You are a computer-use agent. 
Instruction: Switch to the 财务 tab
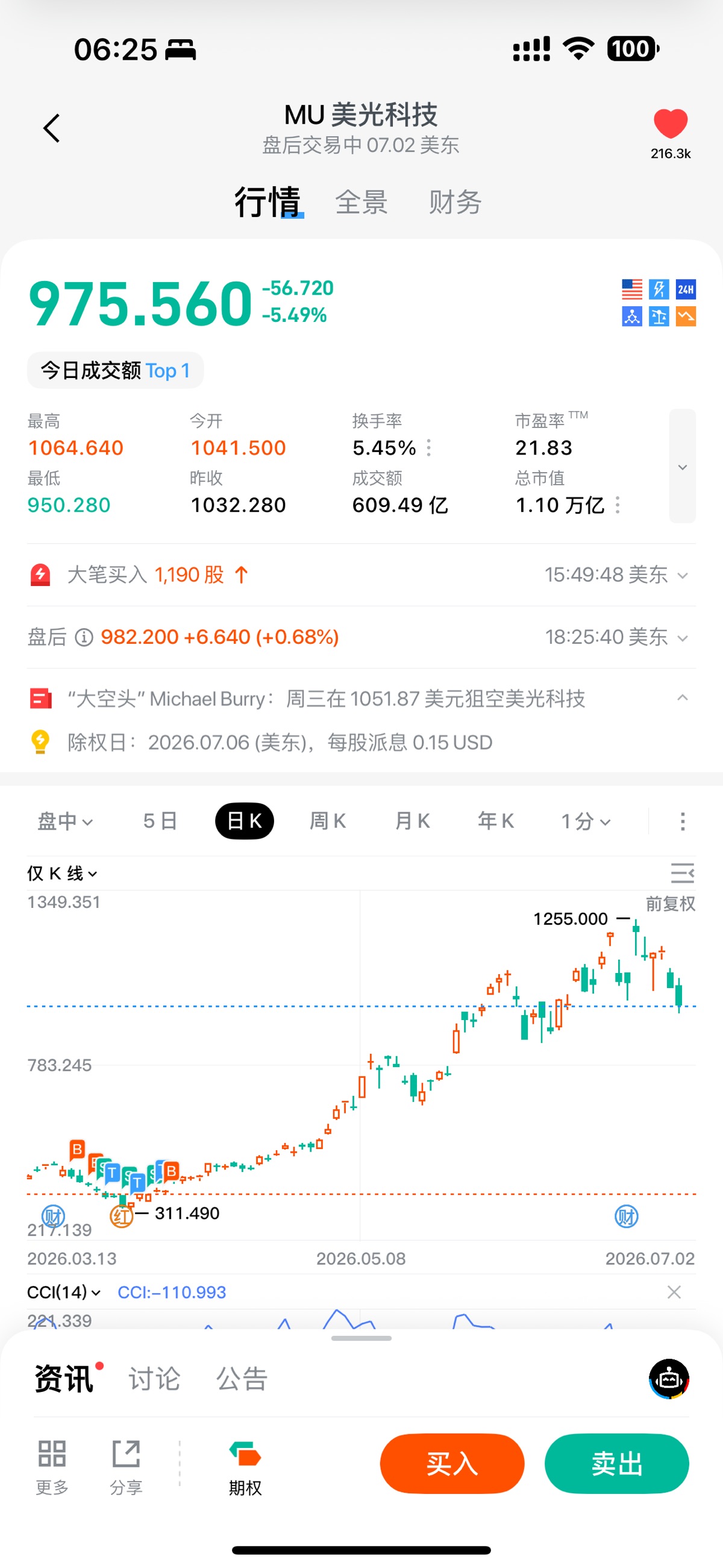(x=455, y=202)
